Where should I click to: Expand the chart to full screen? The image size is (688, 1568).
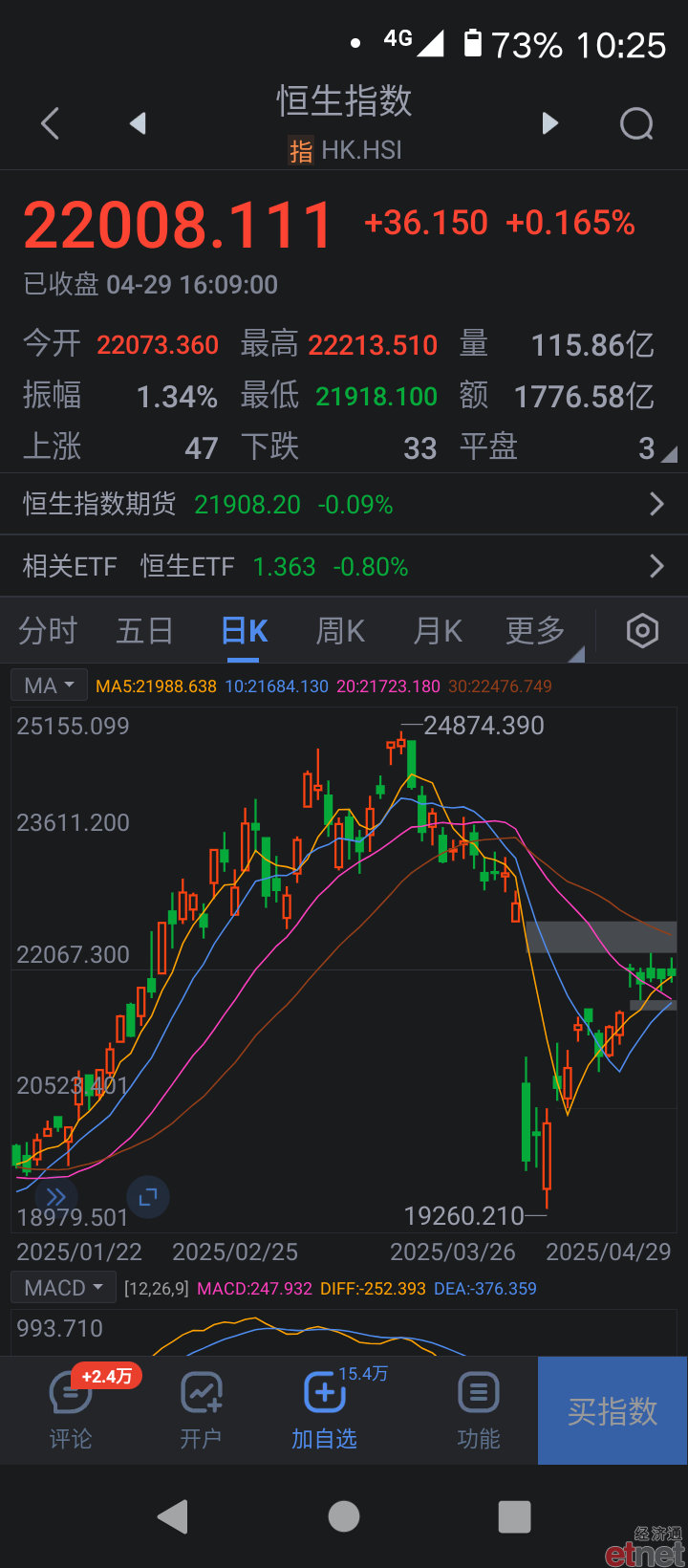coord(148,1197)
